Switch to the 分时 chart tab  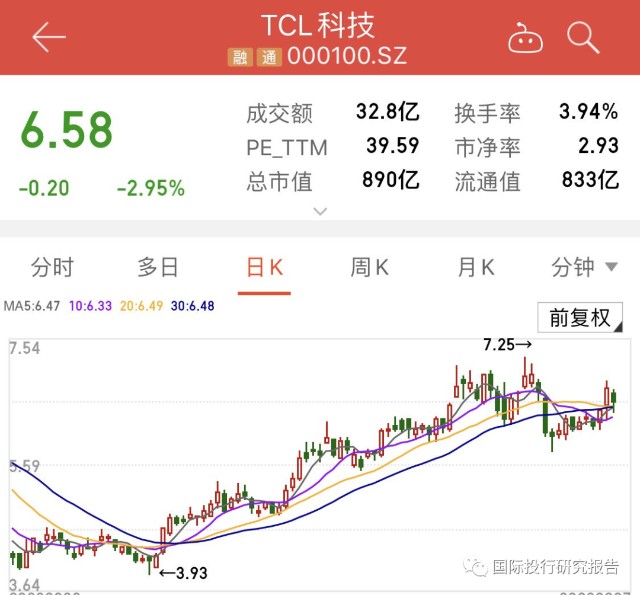(52, 267)
